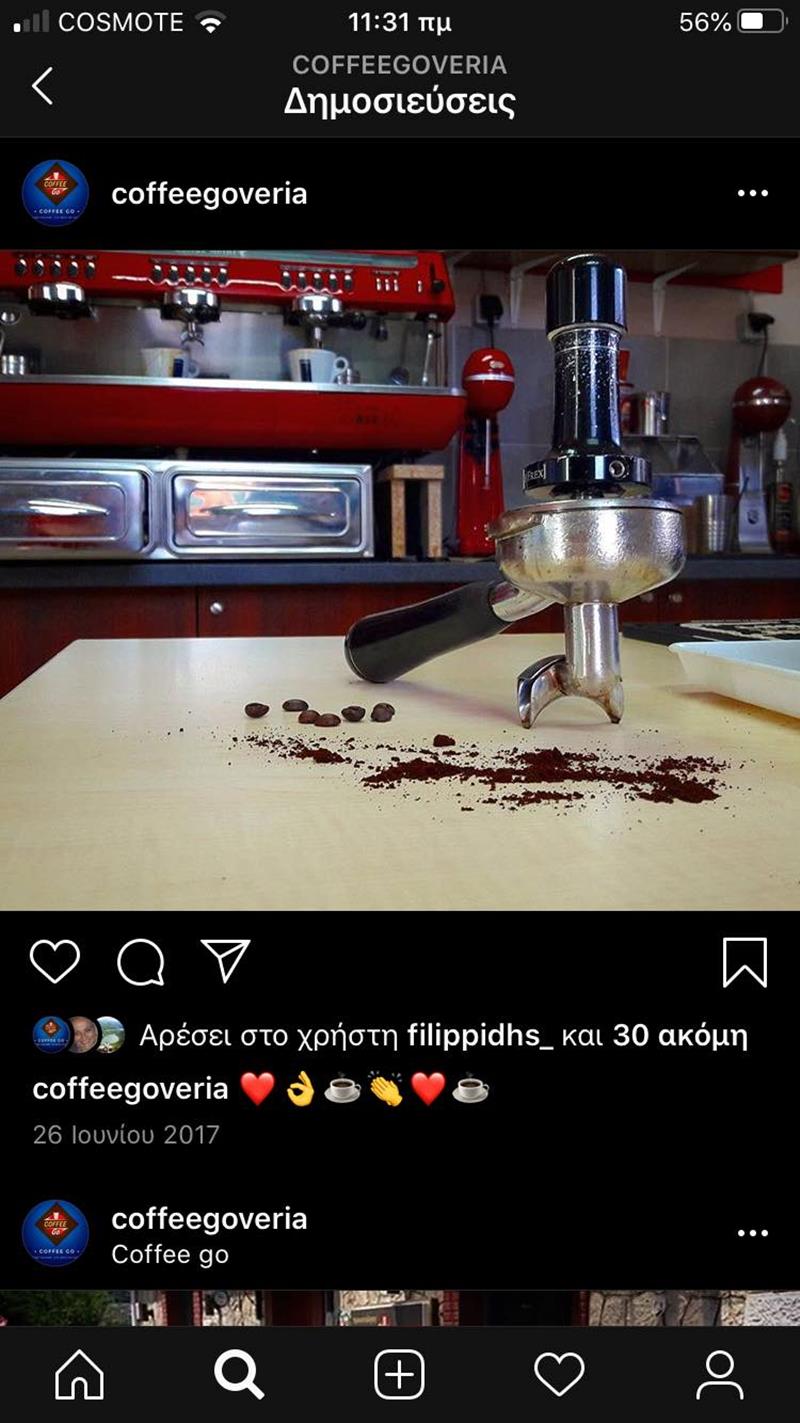Open coffeegoveria profile from the top post header

[209, 194]
